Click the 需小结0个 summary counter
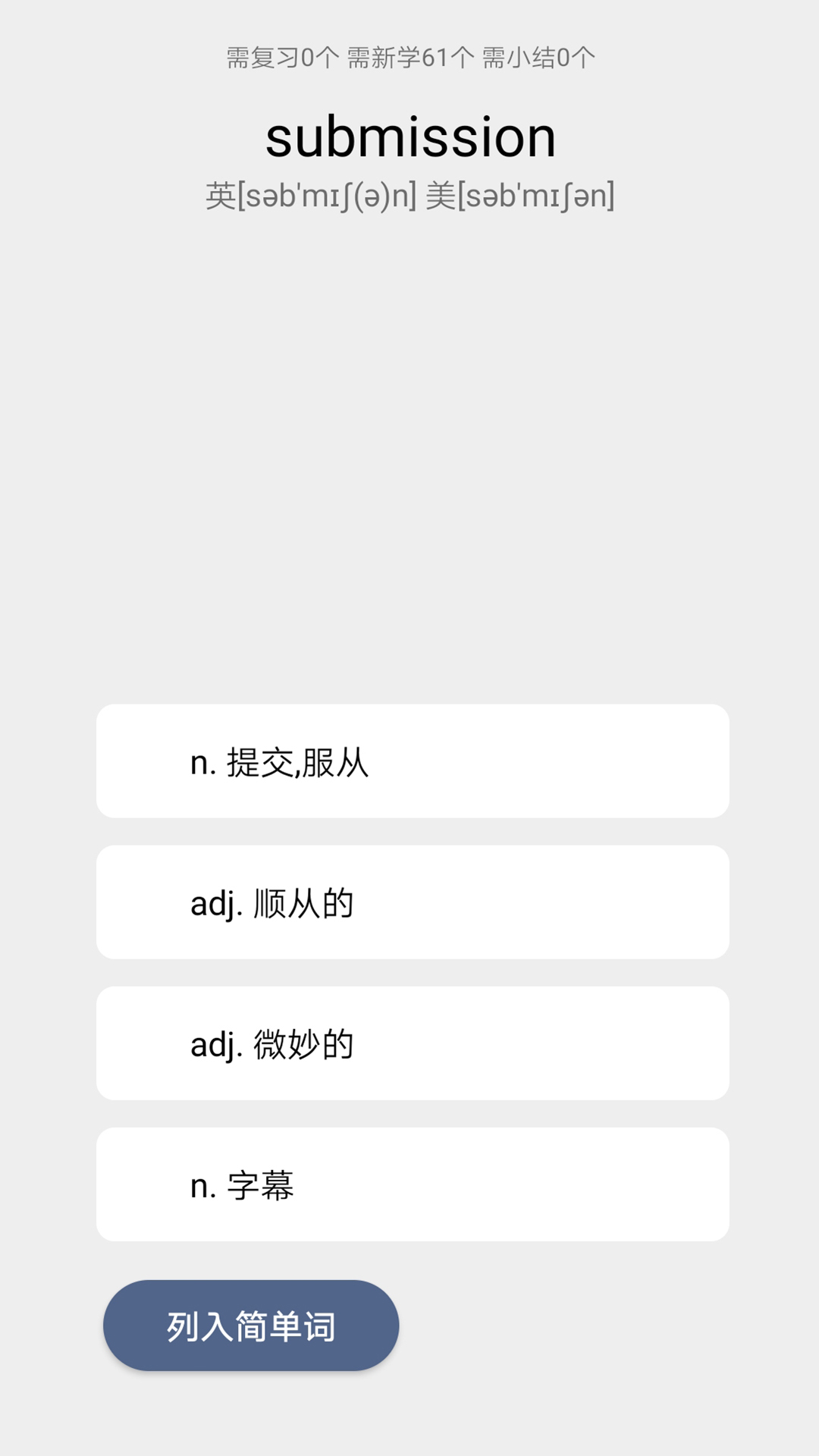 point(536,57)
